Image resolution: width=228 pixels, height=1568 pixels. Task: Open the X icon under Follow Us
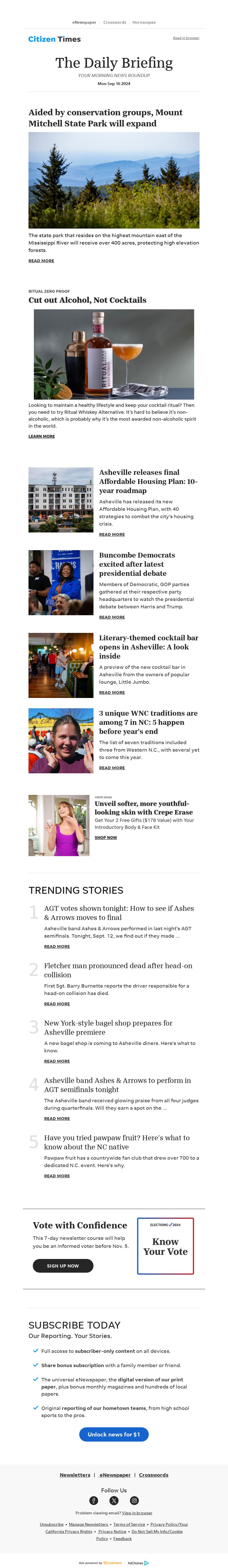click(x=114, y=1500)
